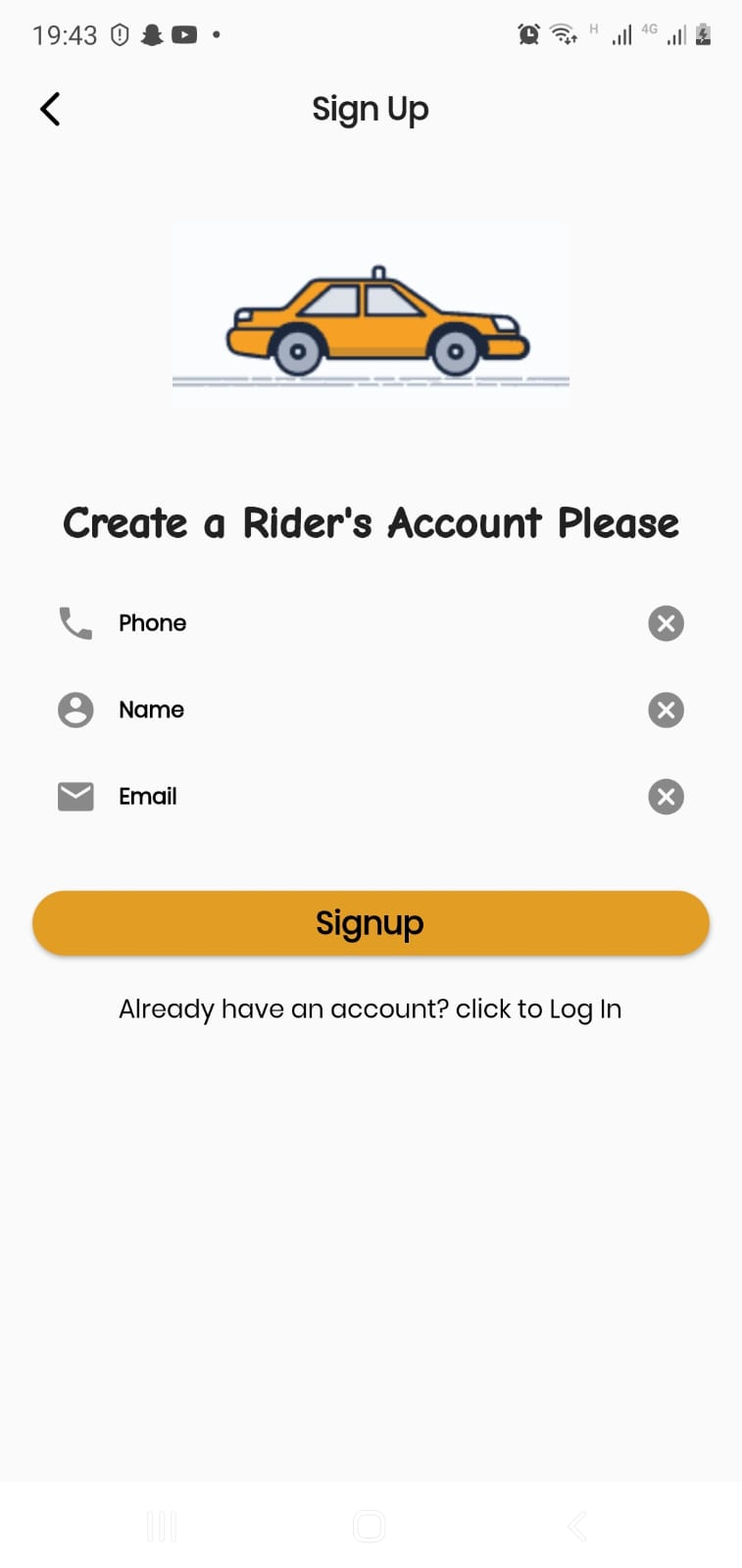Clear the Phone field using its X icon
This screenshot has width=742, height=1568.
(x=666, y=622)
